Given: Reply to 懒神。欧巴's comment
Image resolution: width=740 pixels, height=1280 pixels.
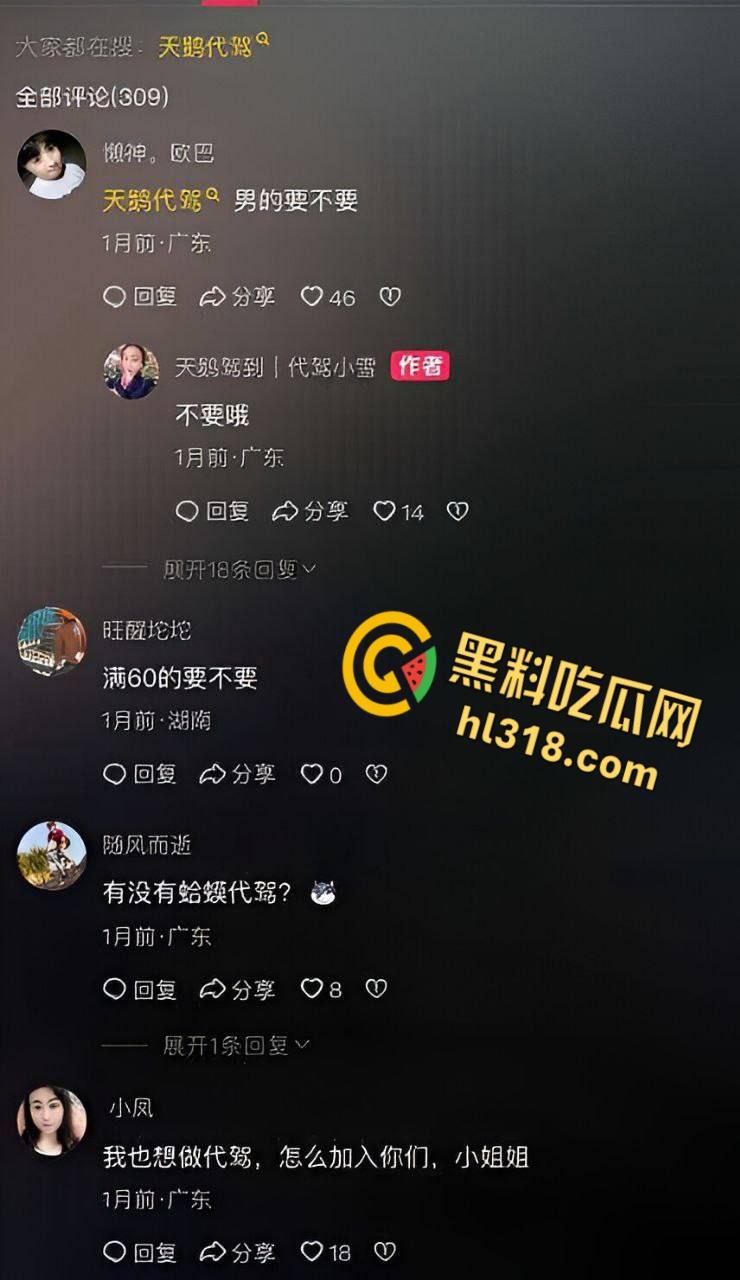Looking at the screenshot, I should (140, 297).
